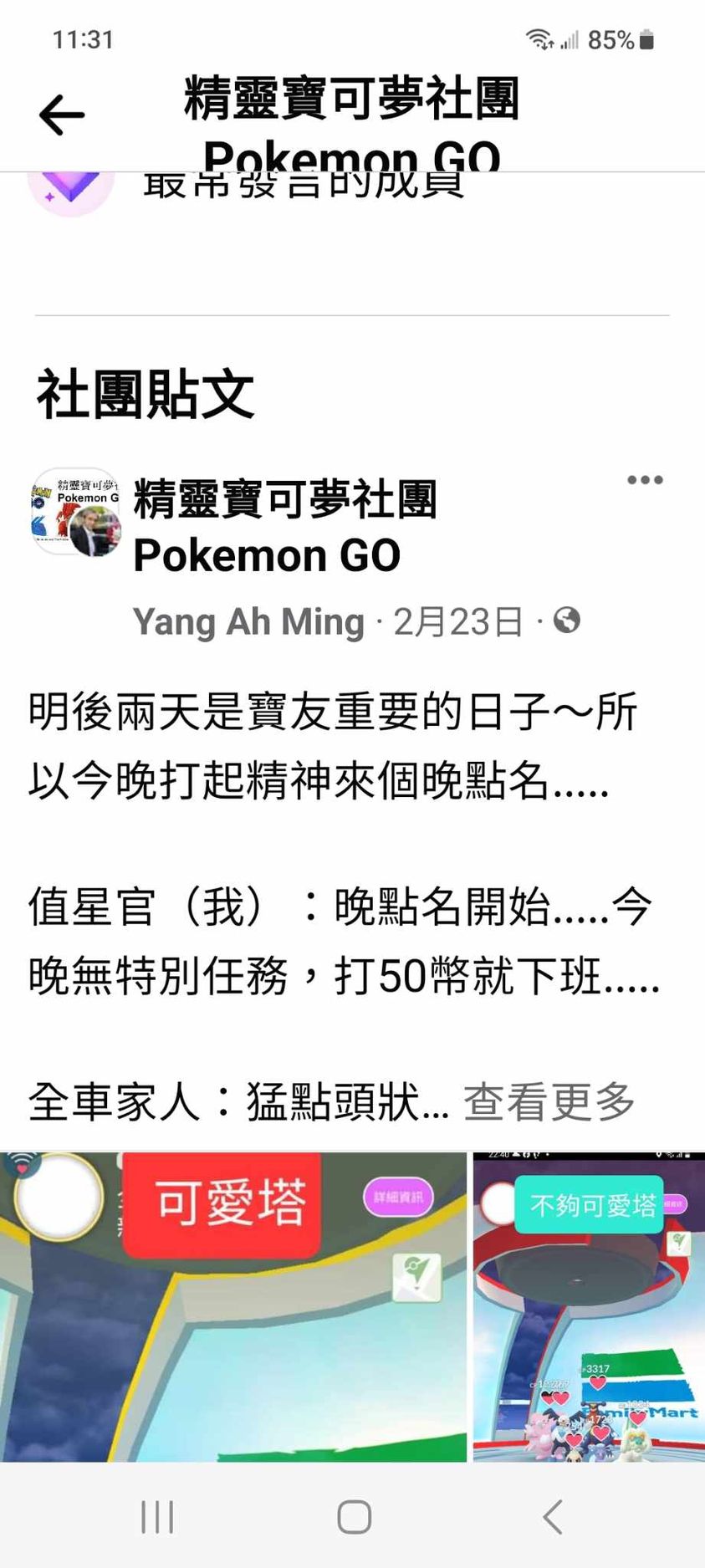Tap the system home button
The height and width of the screenshot is (1568, 705).
354,1516
